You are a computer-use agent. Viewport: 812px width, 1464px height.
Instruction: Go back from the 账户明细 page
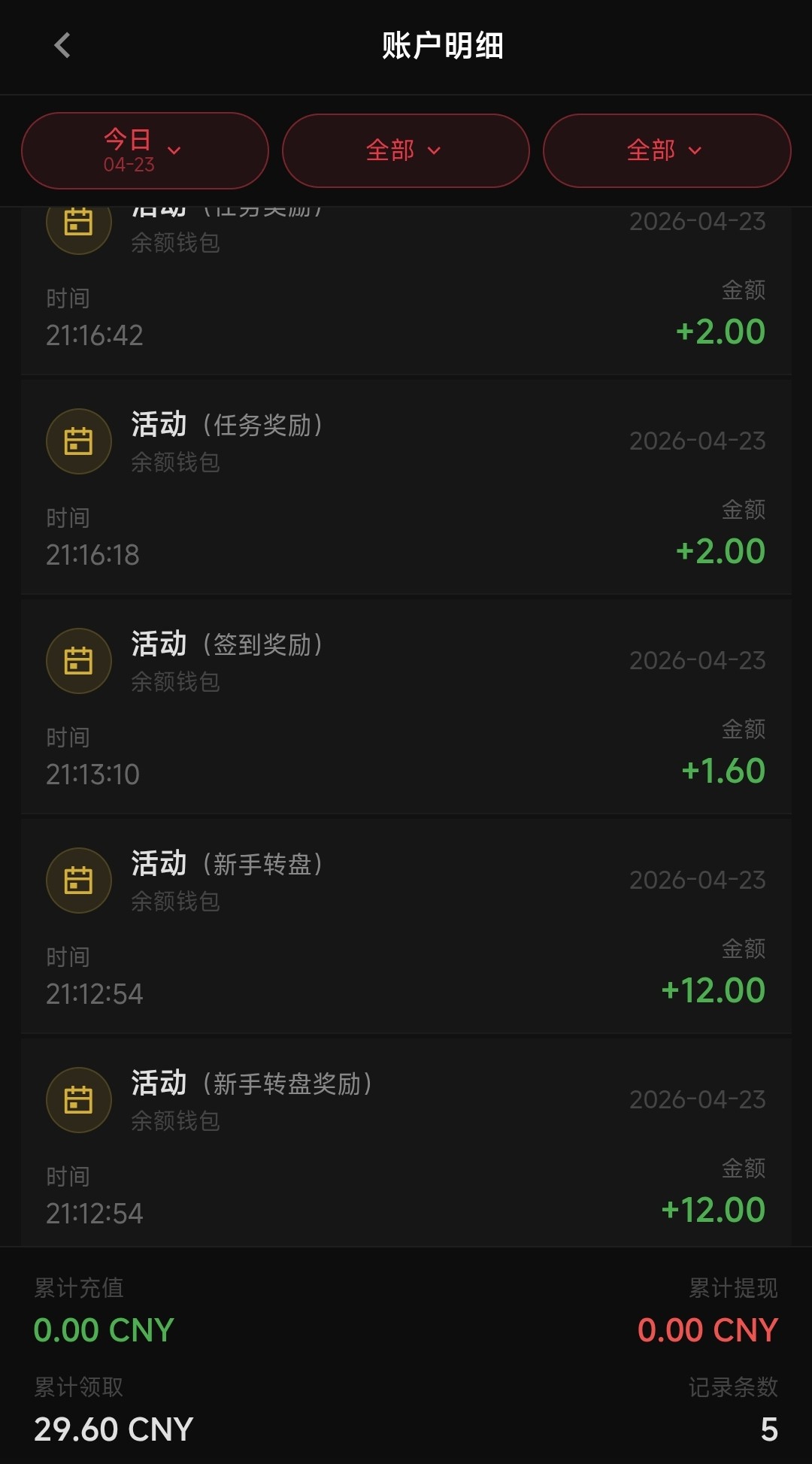click(62, 45)
